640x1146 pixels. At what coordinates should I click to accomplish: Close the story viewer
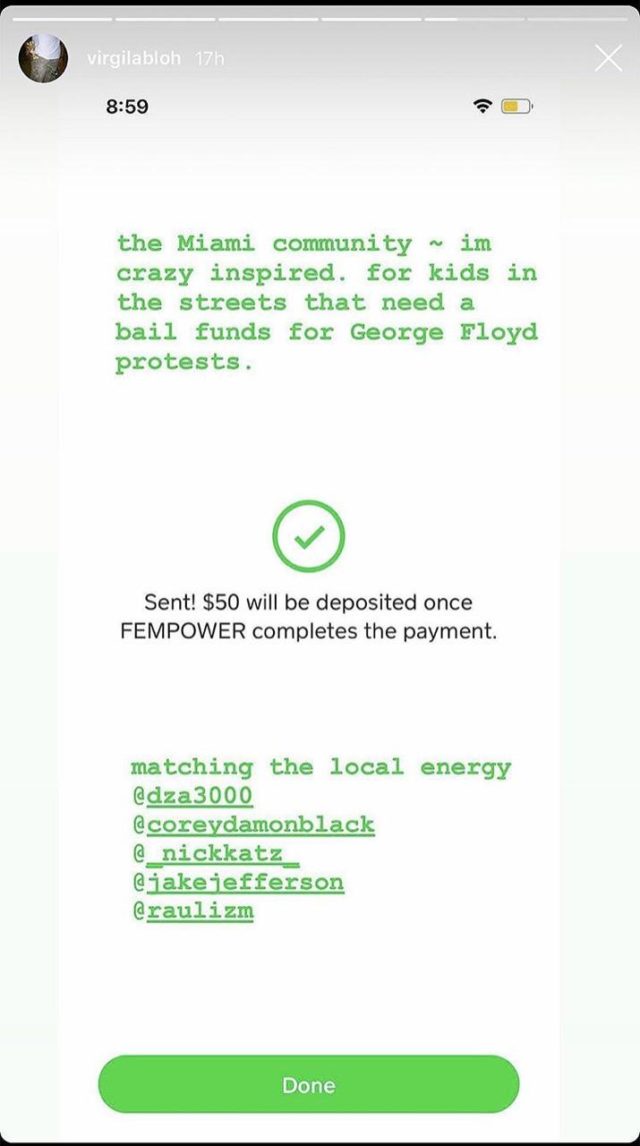pyautogui.click(x=608, y=59)
